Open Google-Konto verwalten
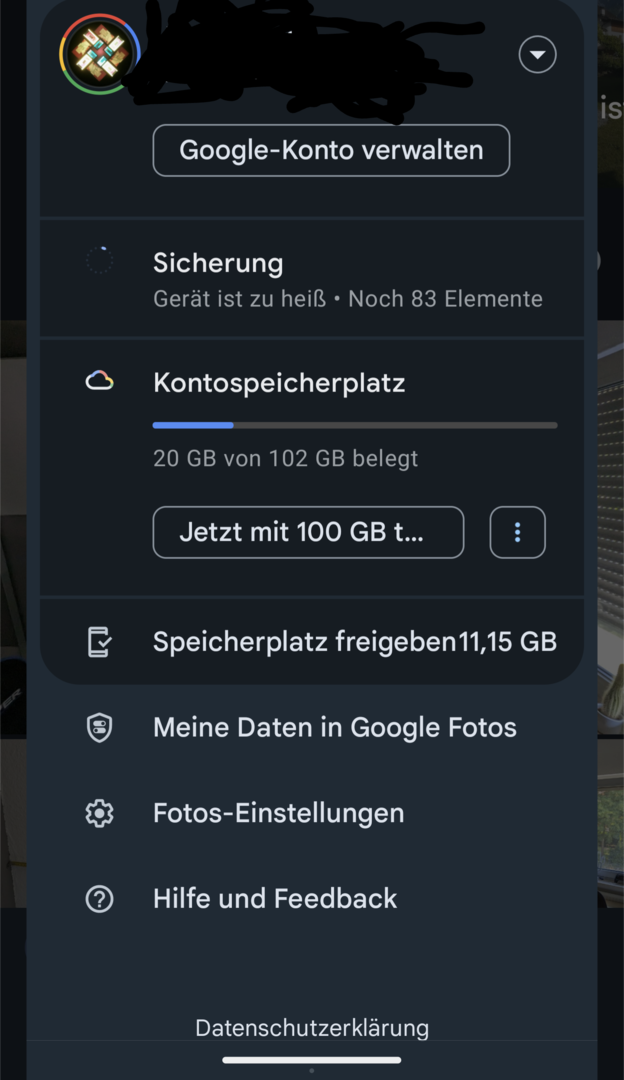 coord(331,150)
